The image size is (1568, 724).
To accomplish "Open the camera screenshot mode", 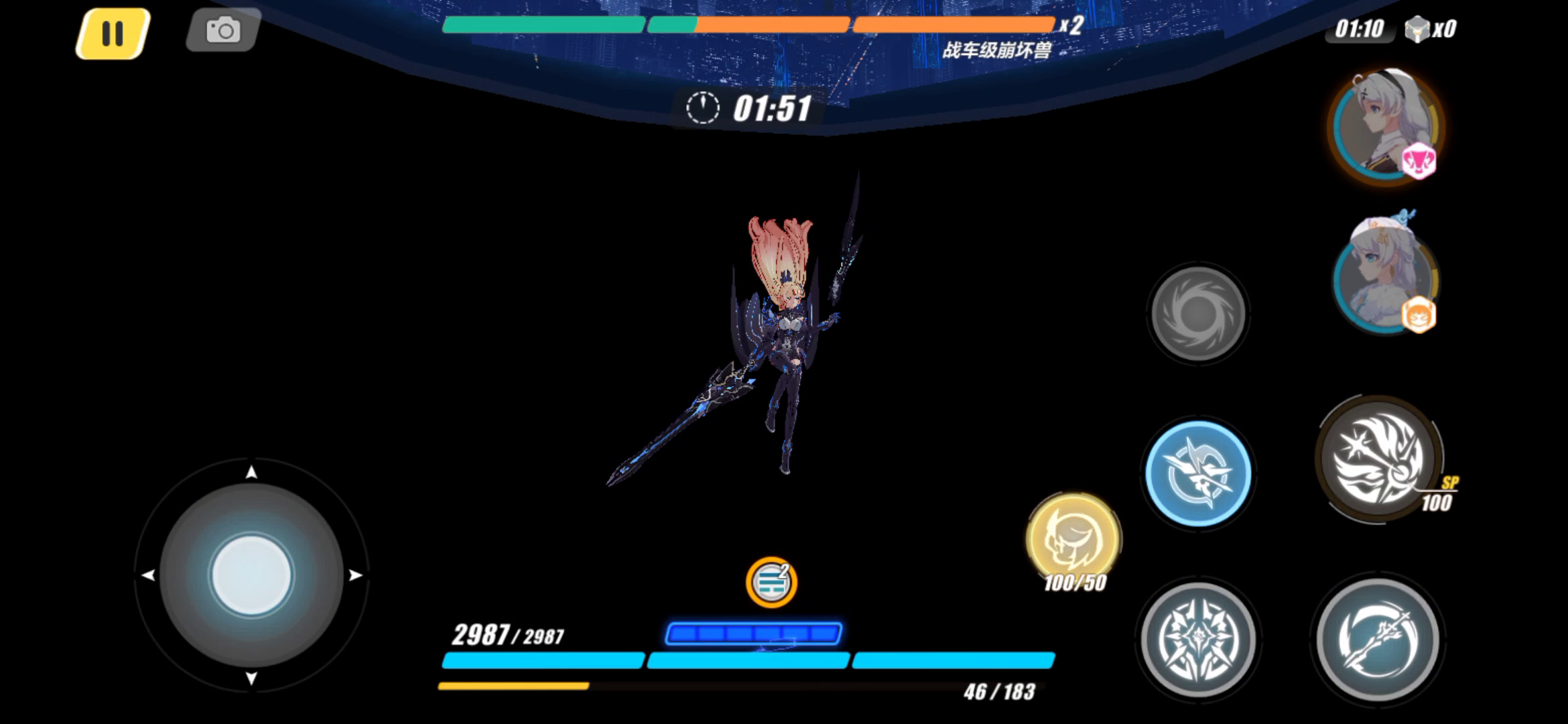I will pos(222,30).
